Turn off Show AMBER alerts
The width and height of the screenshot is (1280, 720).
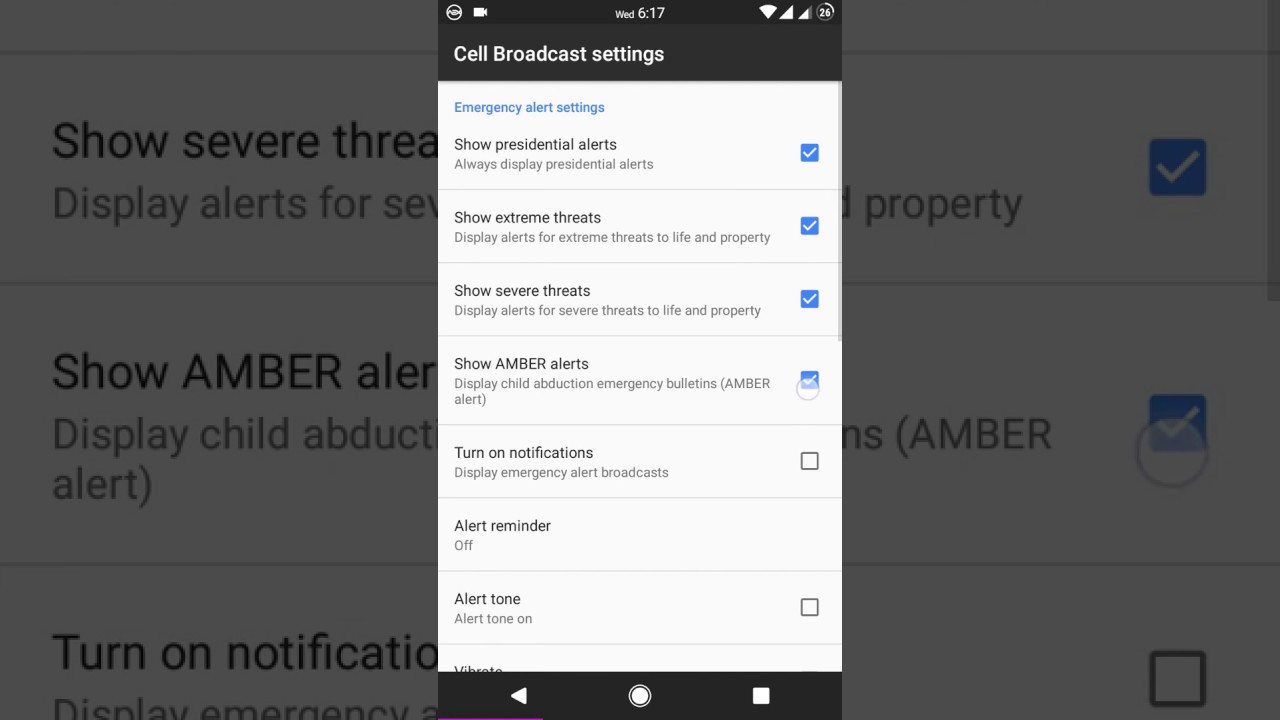click(x=809, y=381)
